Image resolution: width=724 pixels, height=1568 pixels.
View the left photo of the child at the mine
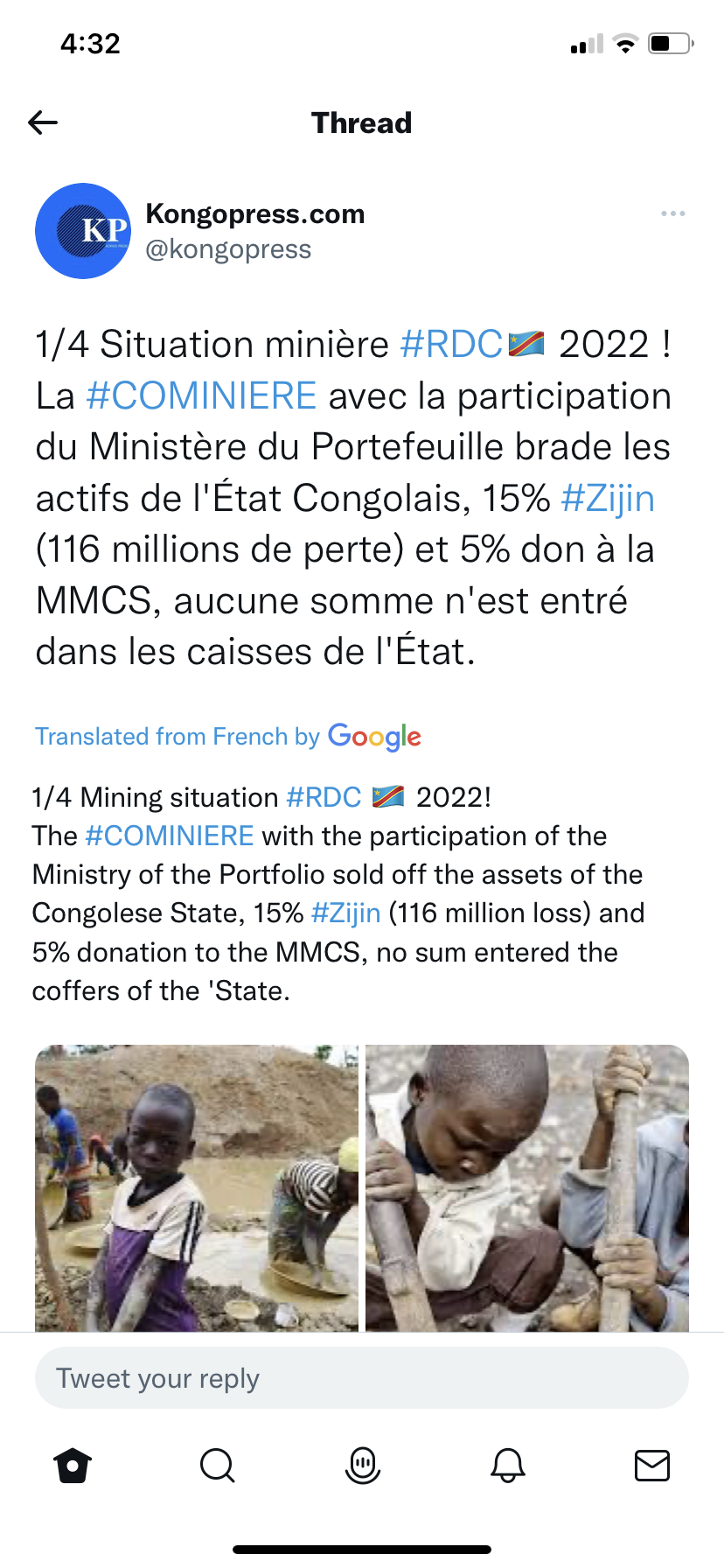coord(197,1187)
